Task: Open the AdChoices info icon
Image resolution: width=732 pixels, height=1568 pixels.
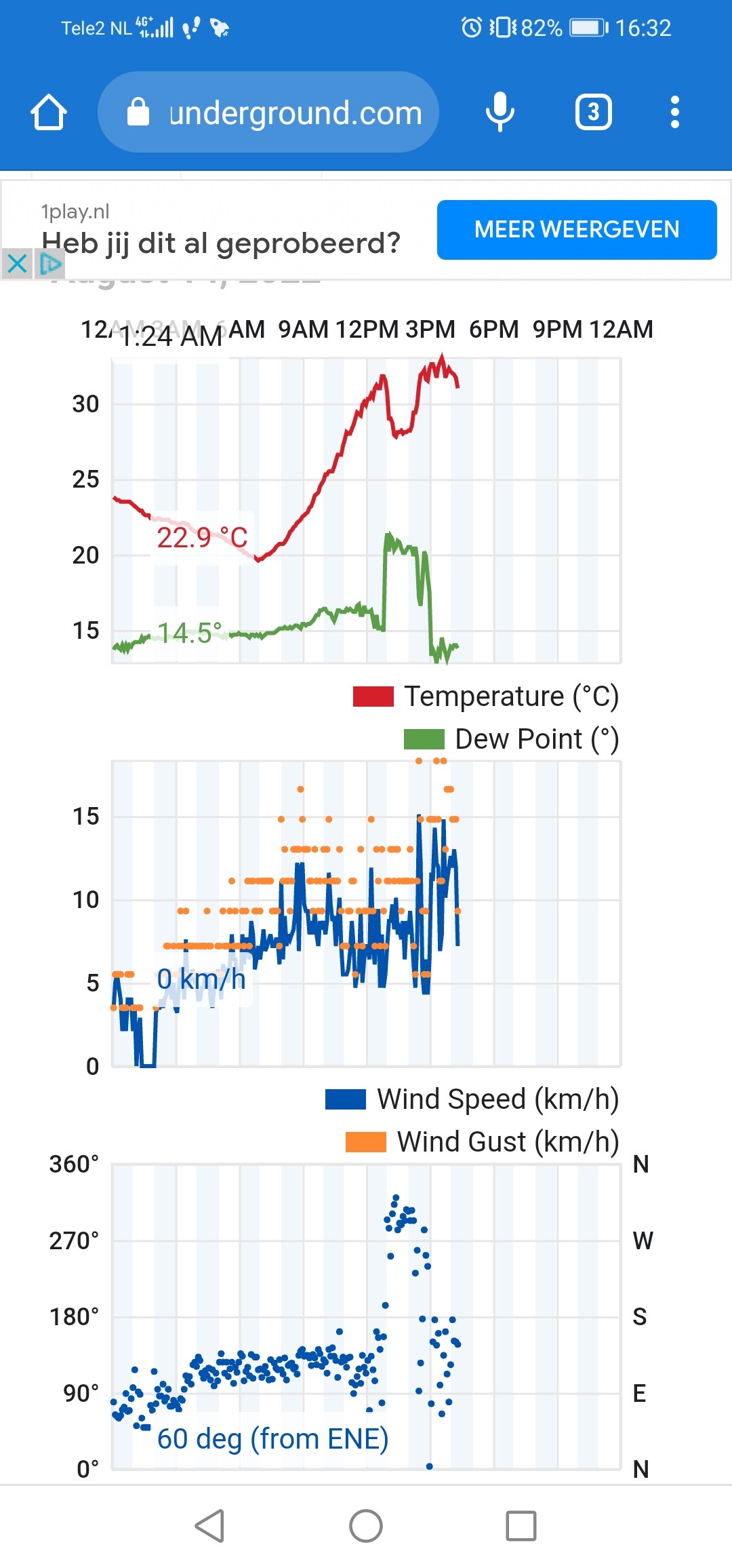Action: 49,263
